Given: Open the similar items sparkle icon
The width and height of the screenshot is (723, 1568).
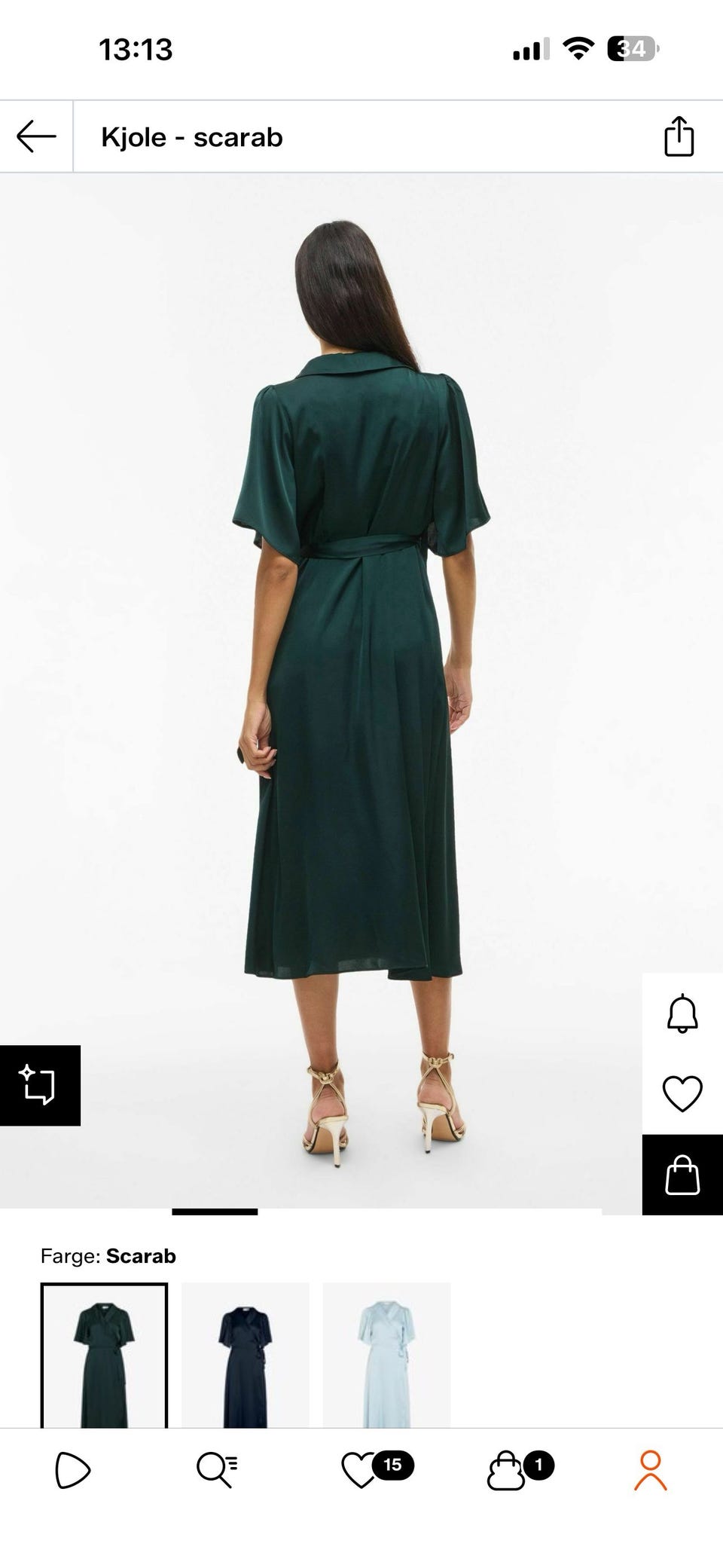Looking at the screenshot, I should [x=40, y=1085].
